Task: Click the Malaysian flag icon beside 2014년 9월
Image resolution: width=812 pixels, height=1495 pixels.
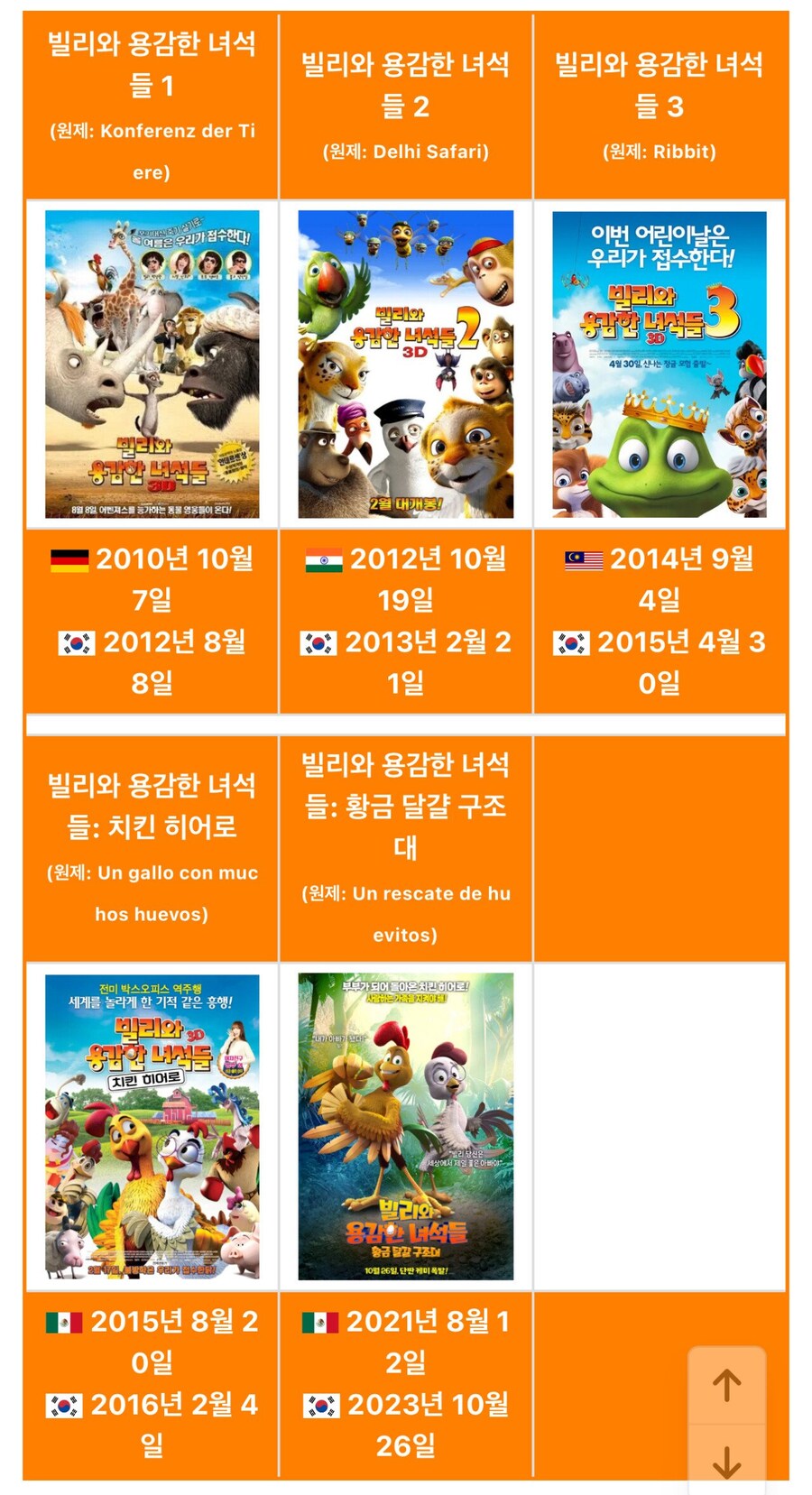Action: coord(580,558)
